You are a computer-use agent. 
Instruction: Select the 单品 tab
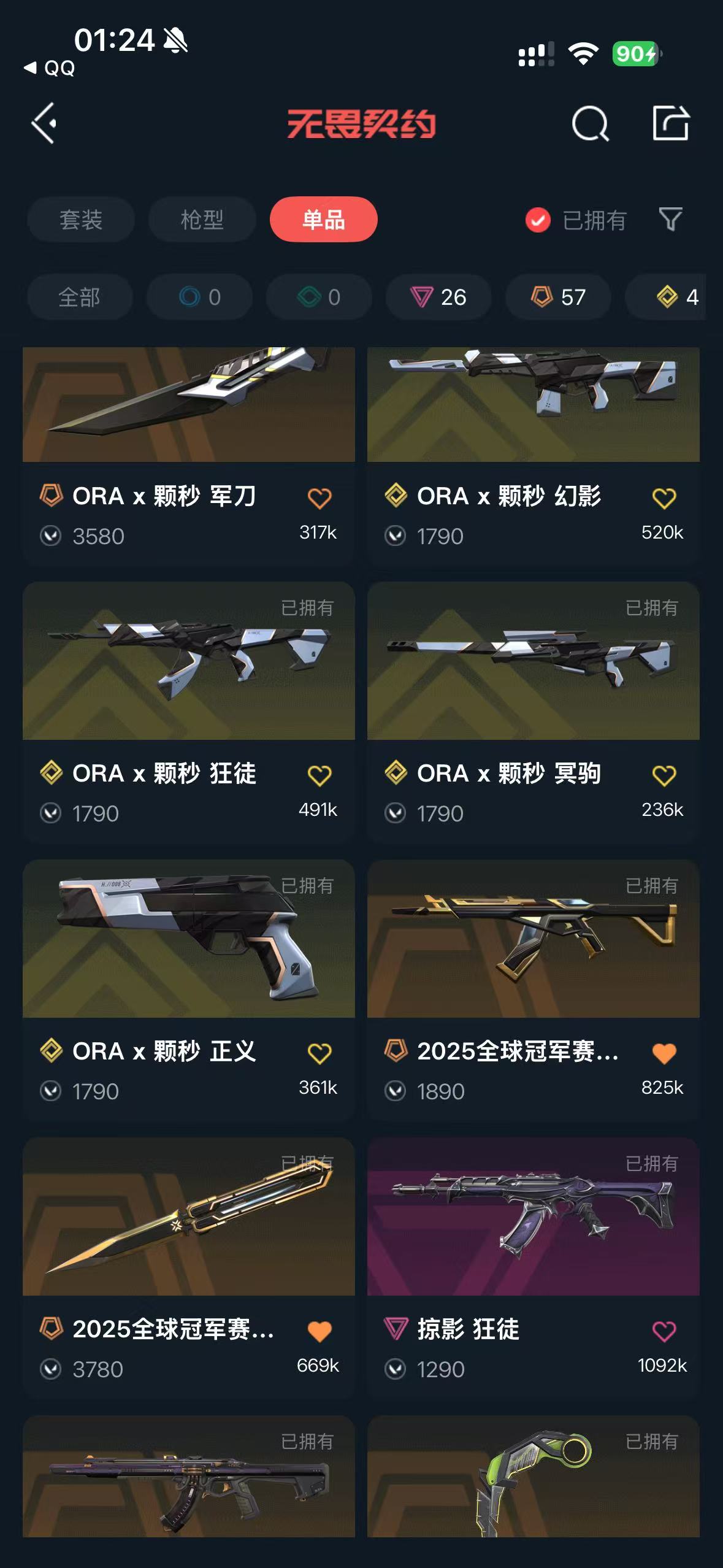[x=323, y=220]
